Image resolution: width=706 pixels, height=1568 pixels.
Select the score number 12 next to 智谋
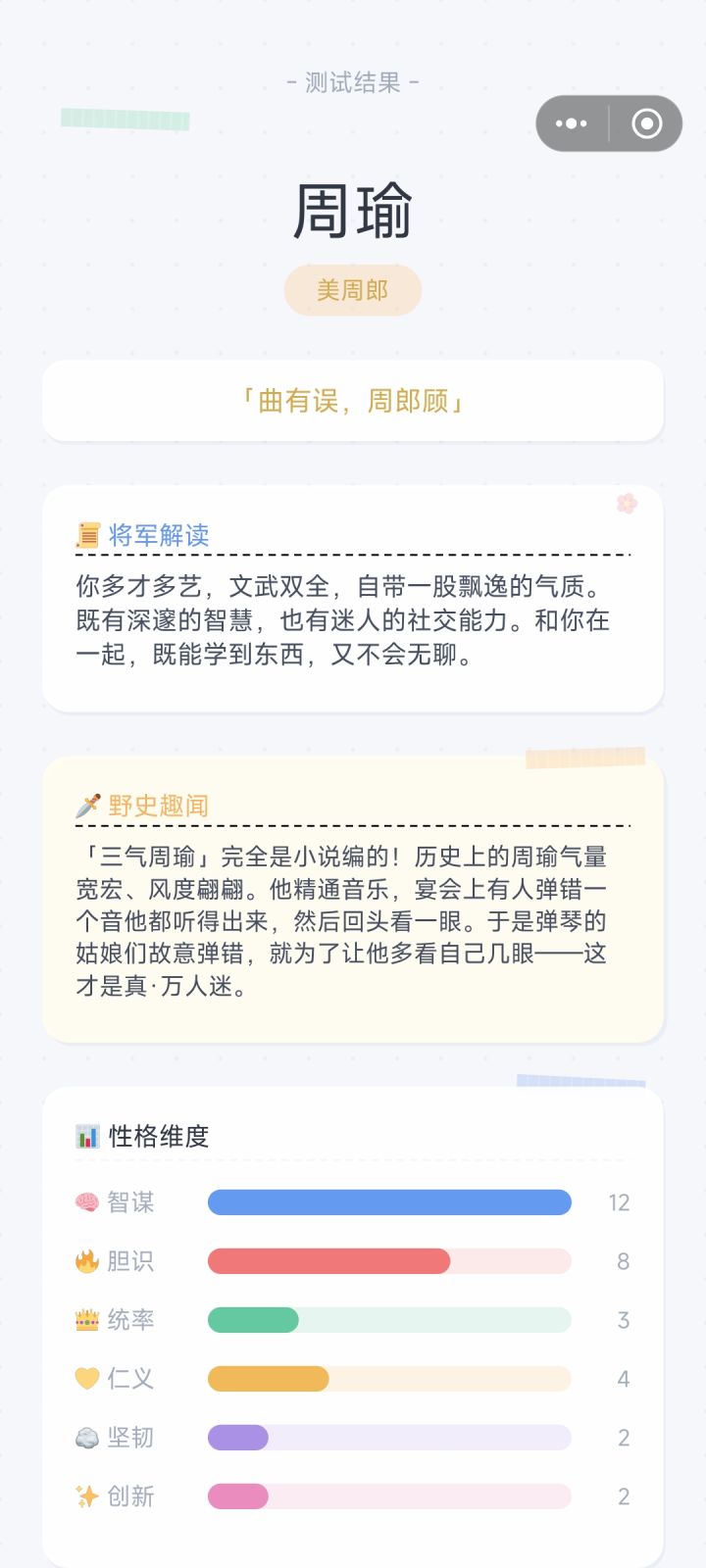pos(620,1201)
